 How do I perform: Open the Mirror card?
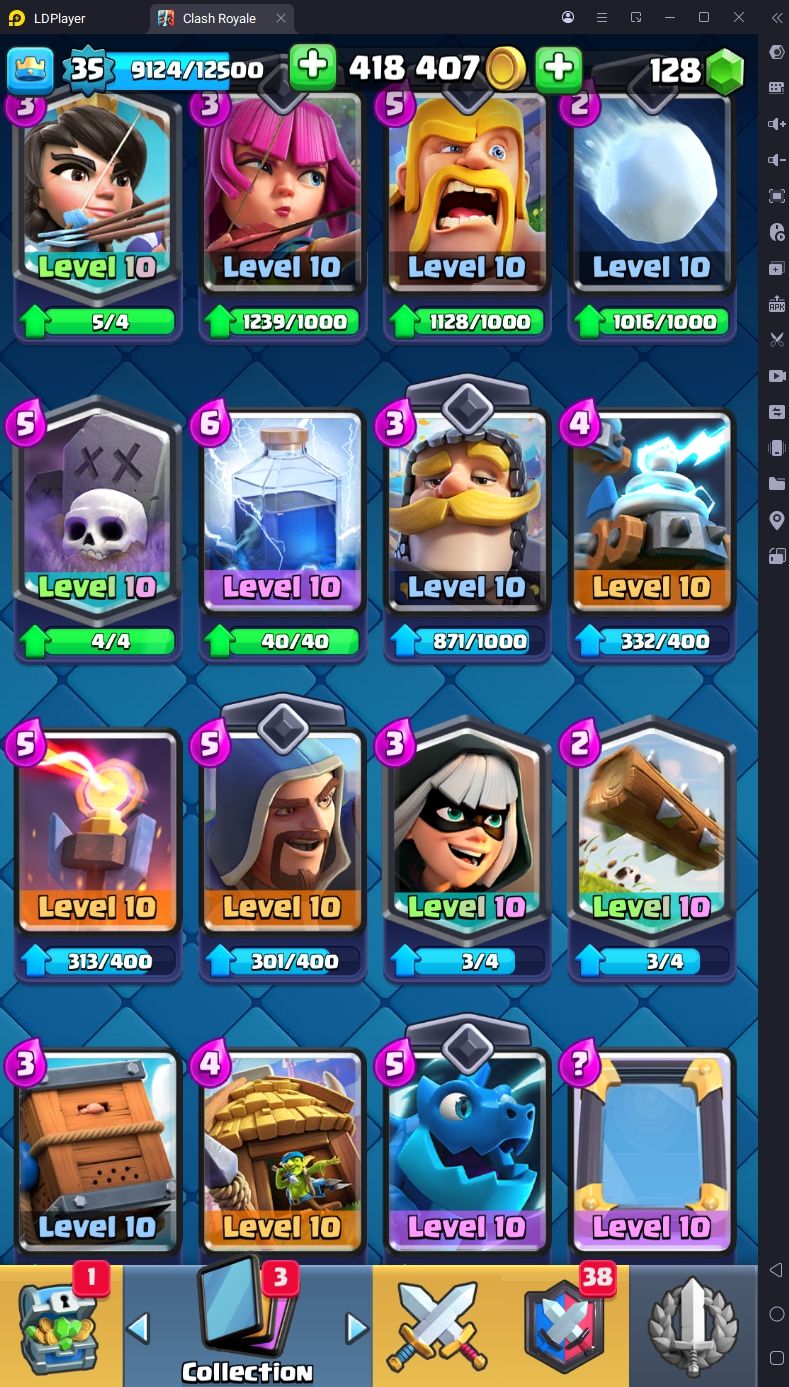[652, 1152]
